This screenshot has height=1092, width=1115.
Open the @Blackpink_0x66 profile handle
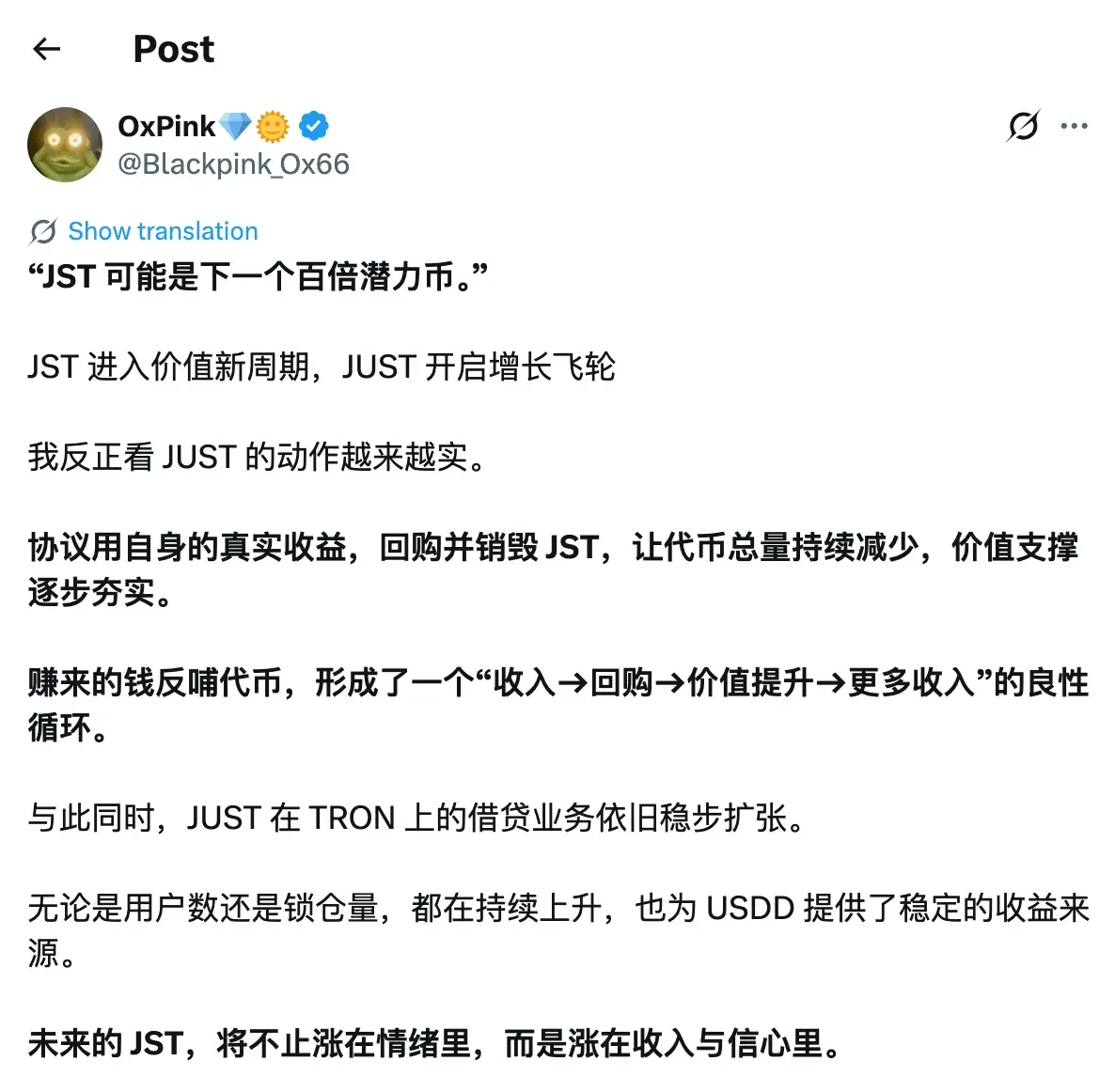(x=233, y=164)
